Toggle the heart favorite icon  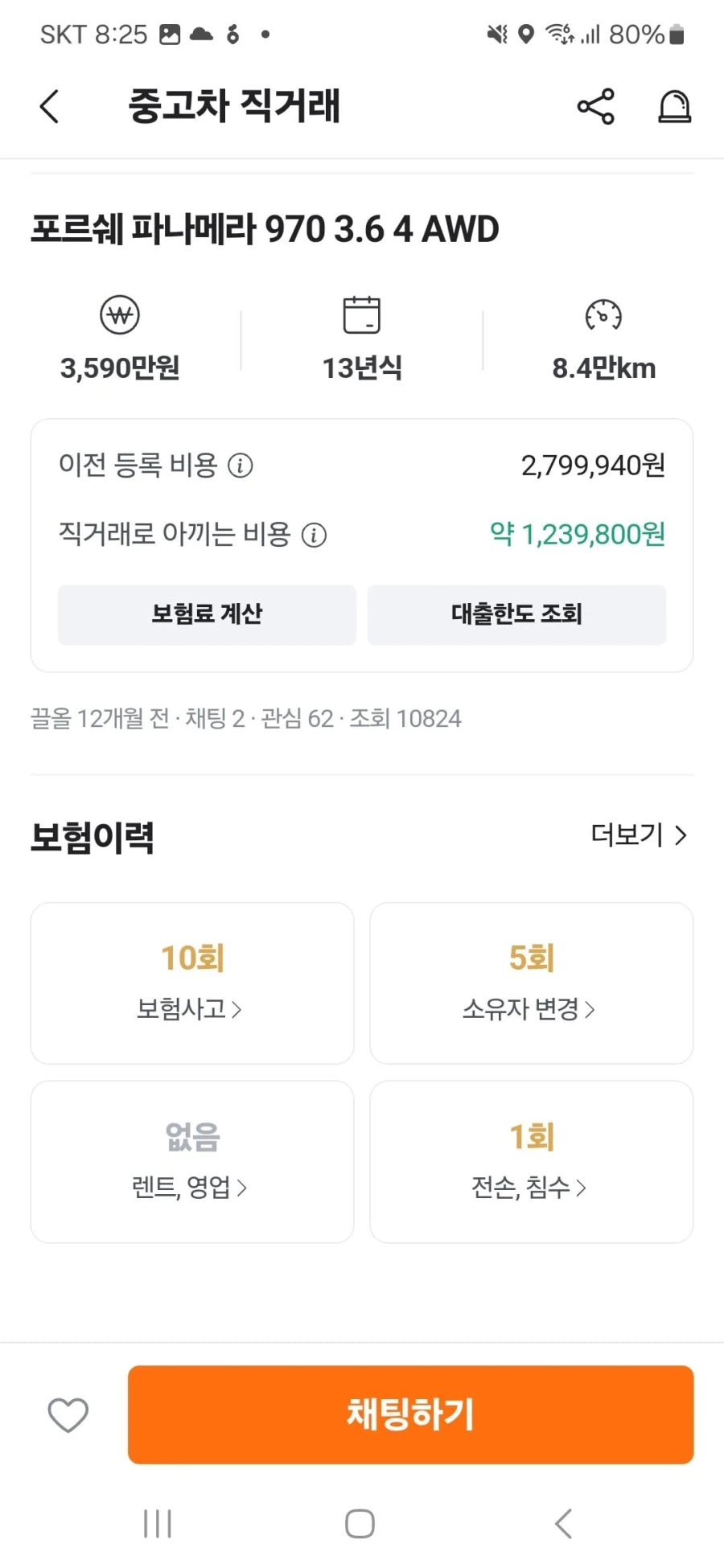(x=68, y=1415)
